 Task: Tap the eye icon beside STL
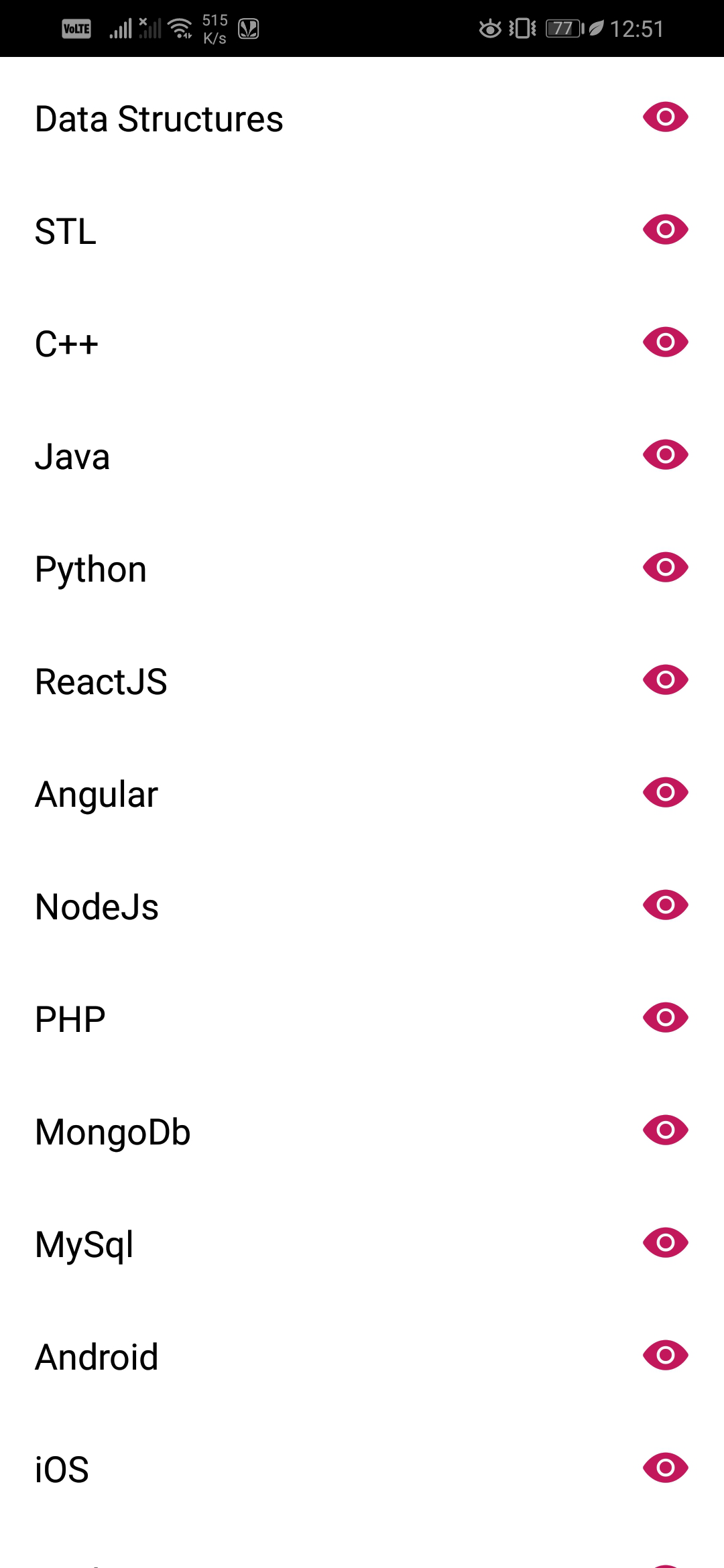(x=665, y=230)
